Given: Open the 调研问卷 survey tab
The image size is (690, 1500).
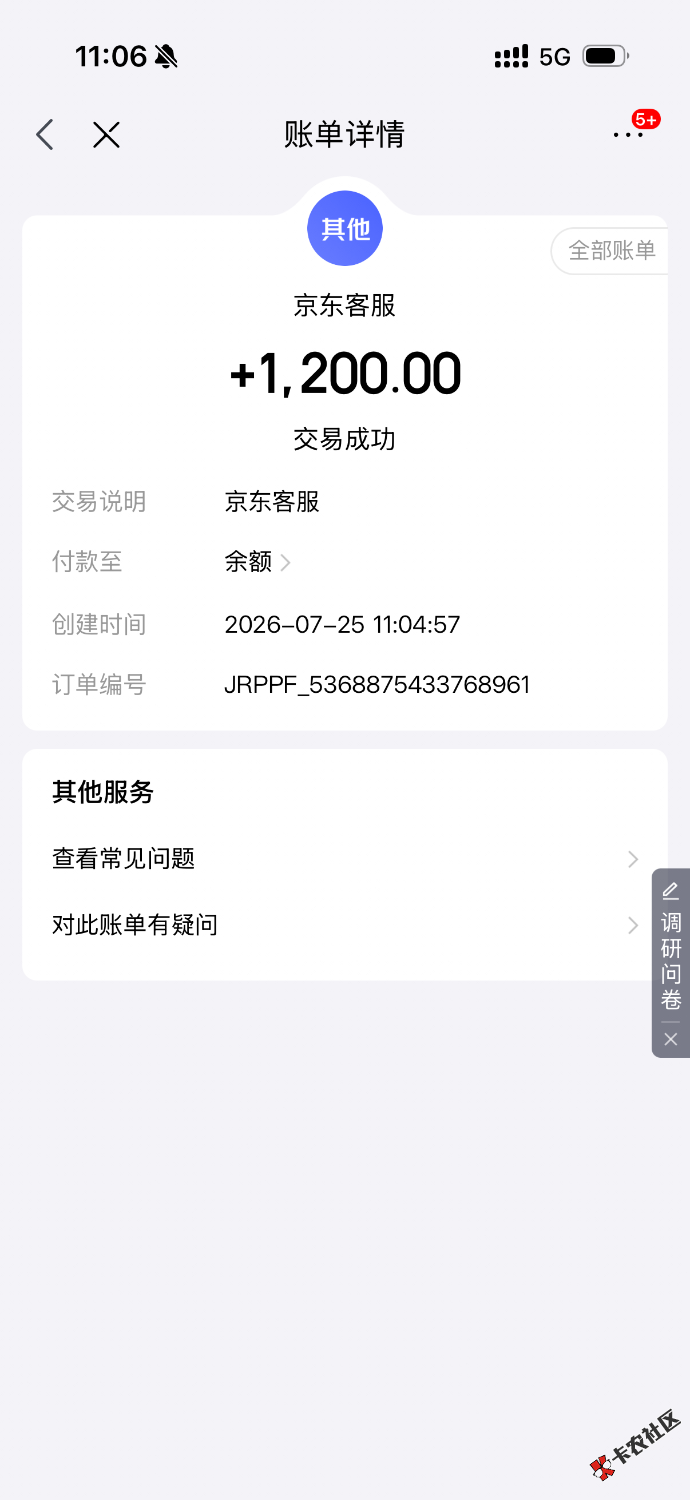Looking at the screenshot, I should coord(671,946).
